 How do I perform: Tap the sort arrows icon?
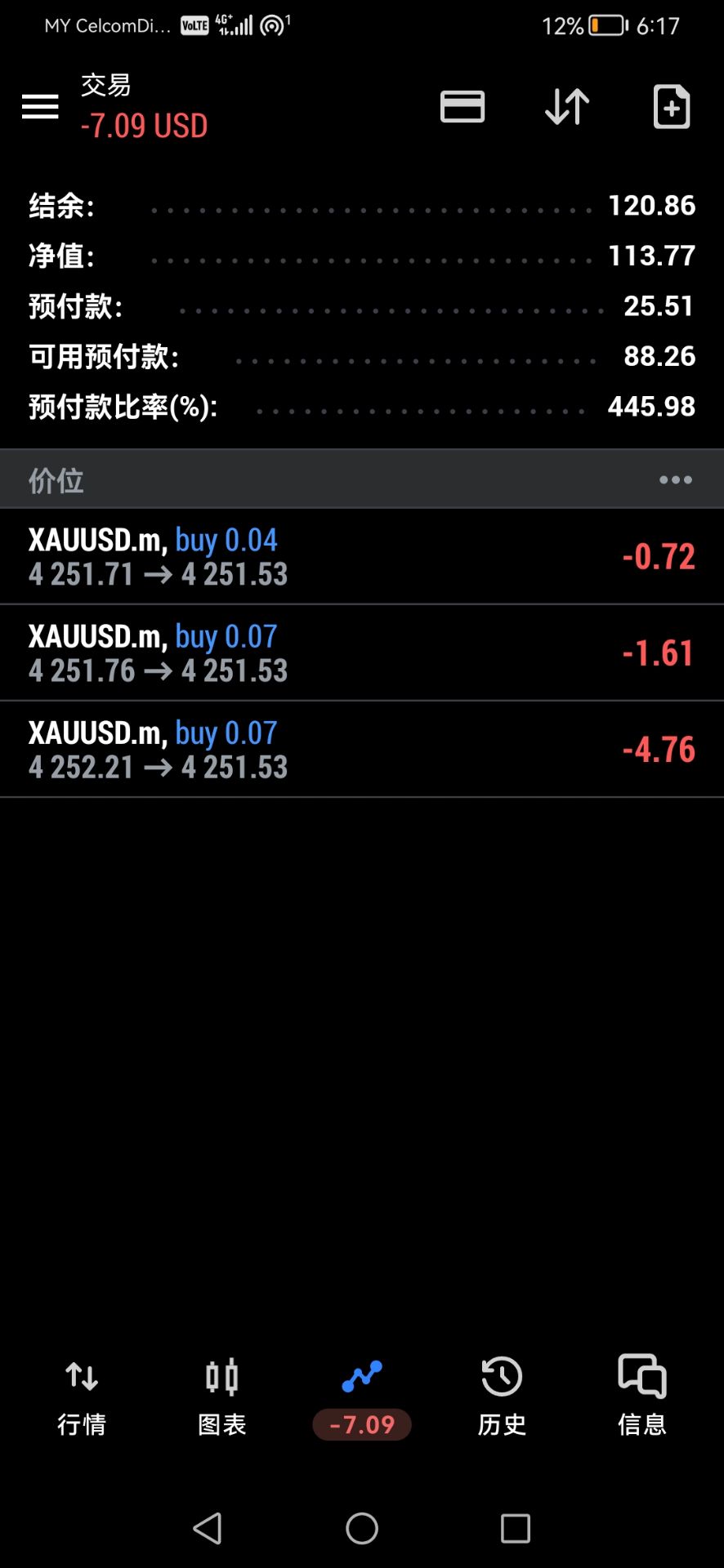click(567, 107)
